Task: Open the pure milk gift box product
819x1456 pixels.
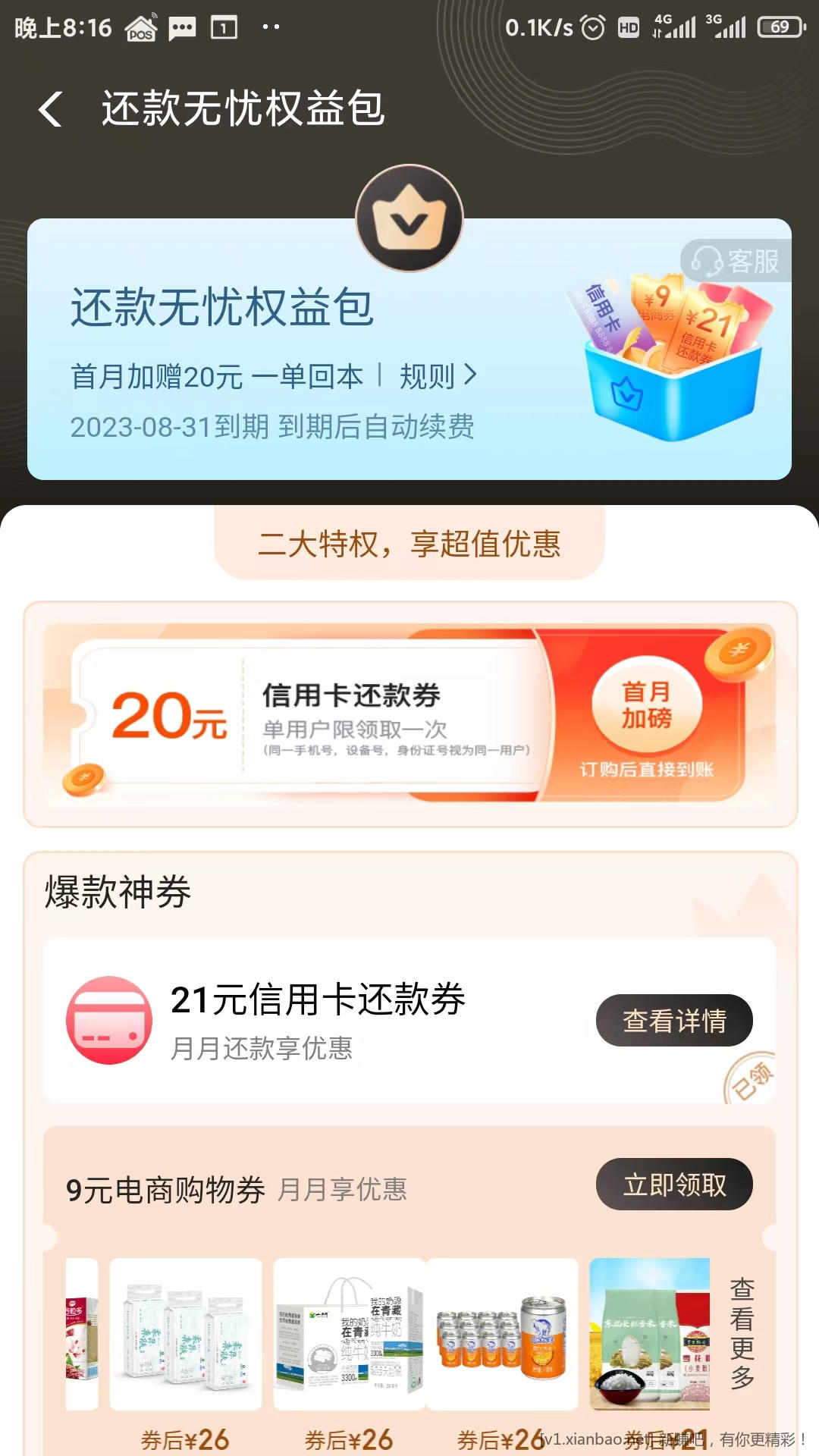Action: pos(349,1335)
